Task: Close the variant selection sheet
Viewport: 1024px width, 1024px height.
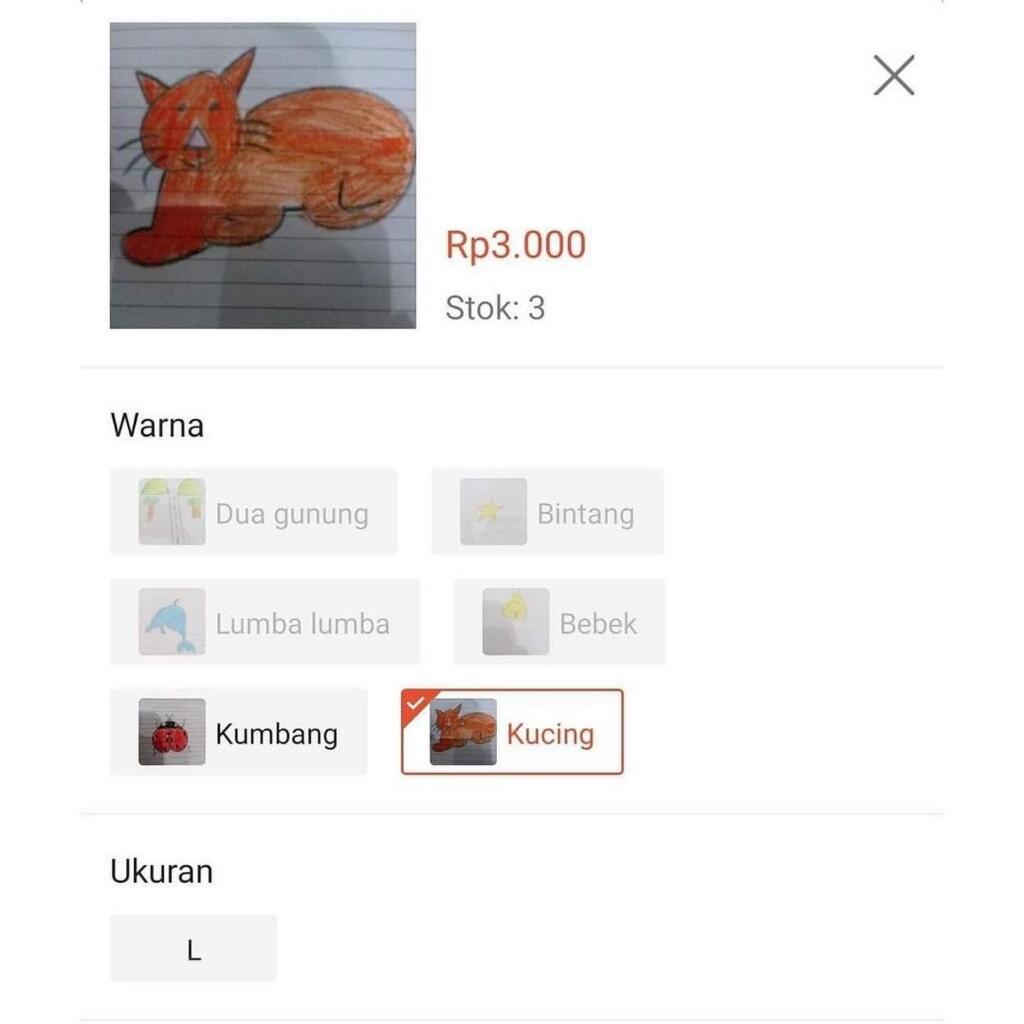Action: pyautogui.click(x=893, y=75)
